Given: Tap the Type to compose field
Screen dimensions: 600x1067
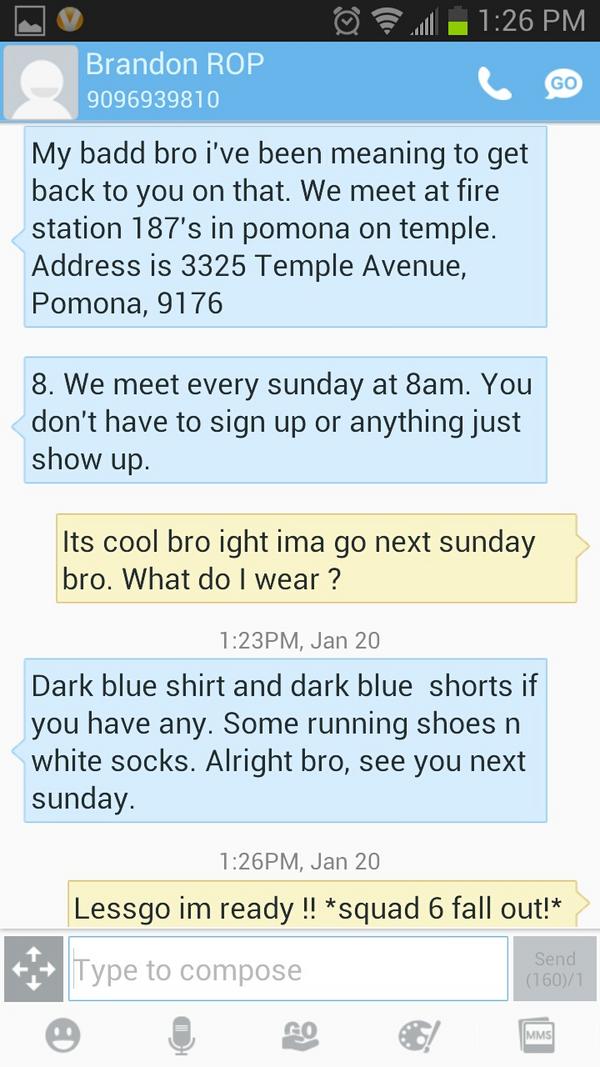Looking at the screenshot, I should point(288,969).
